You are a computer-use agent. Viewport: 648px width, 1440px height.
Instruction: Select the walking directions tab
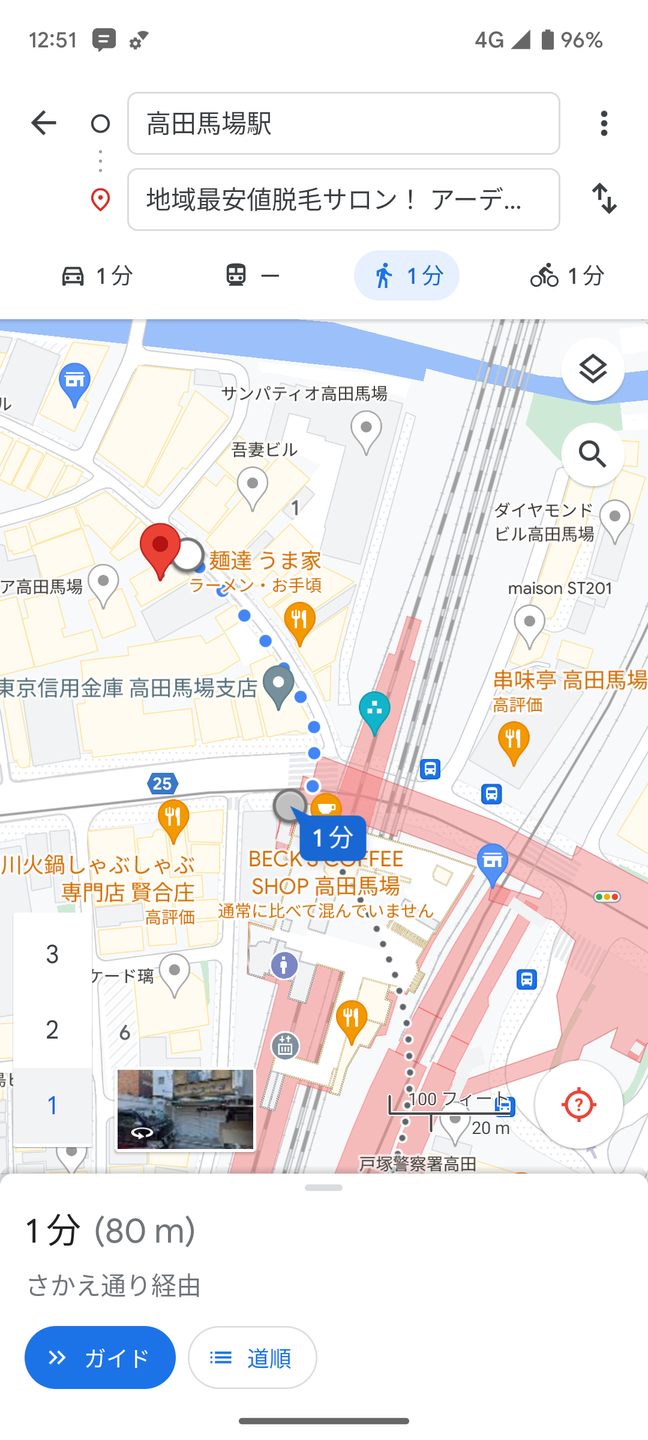(x=406, y=276)
